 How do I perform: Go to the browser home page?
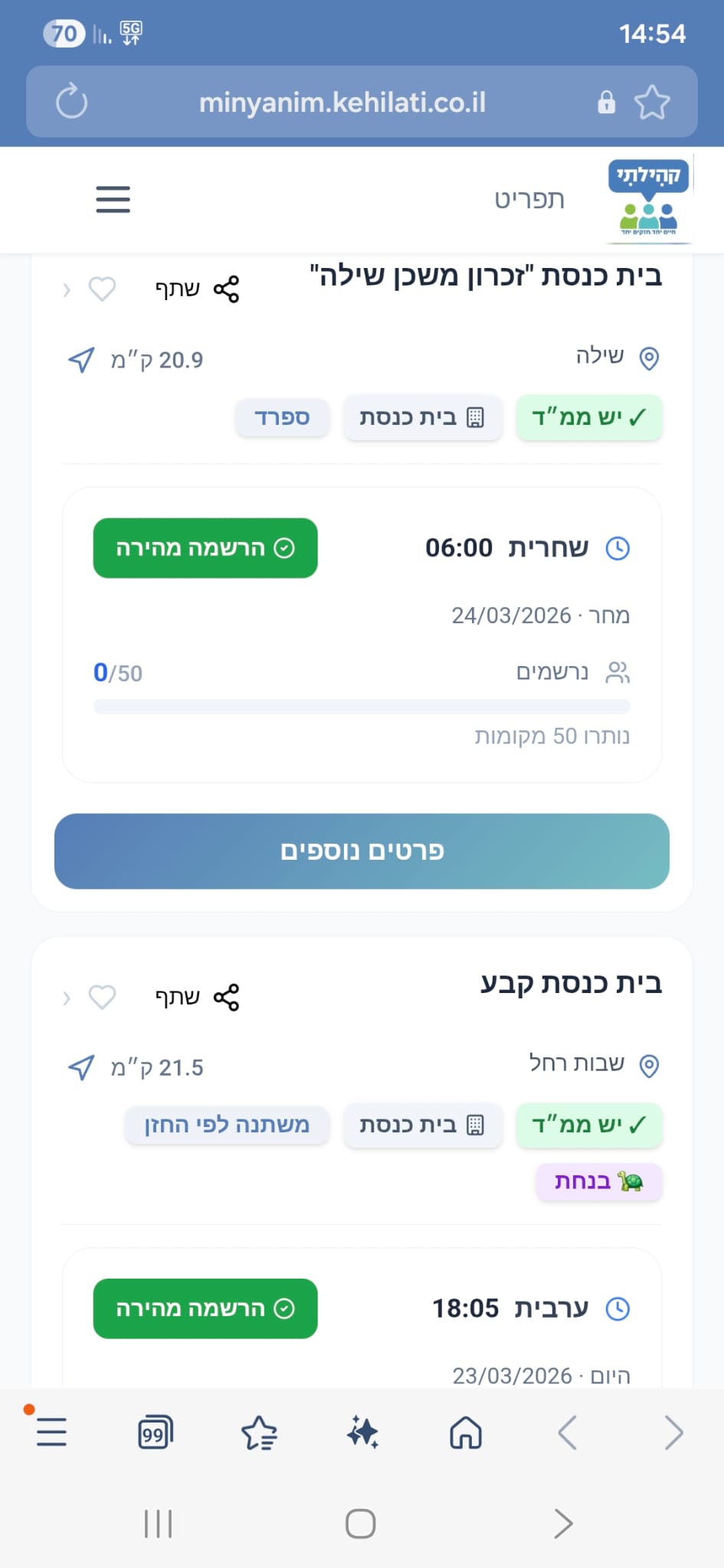coord(466,1432)
